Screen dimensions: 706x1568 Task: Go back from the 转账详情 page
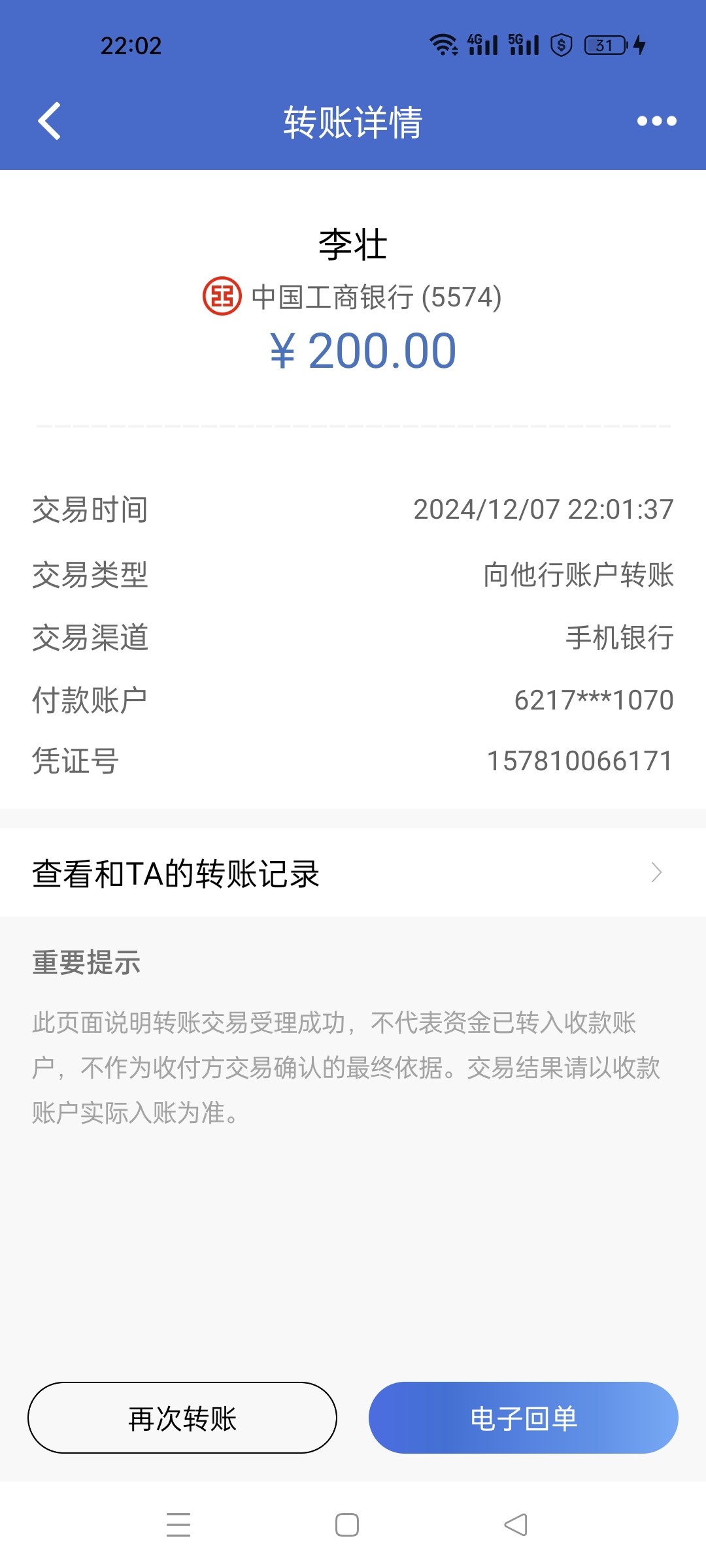50,121
